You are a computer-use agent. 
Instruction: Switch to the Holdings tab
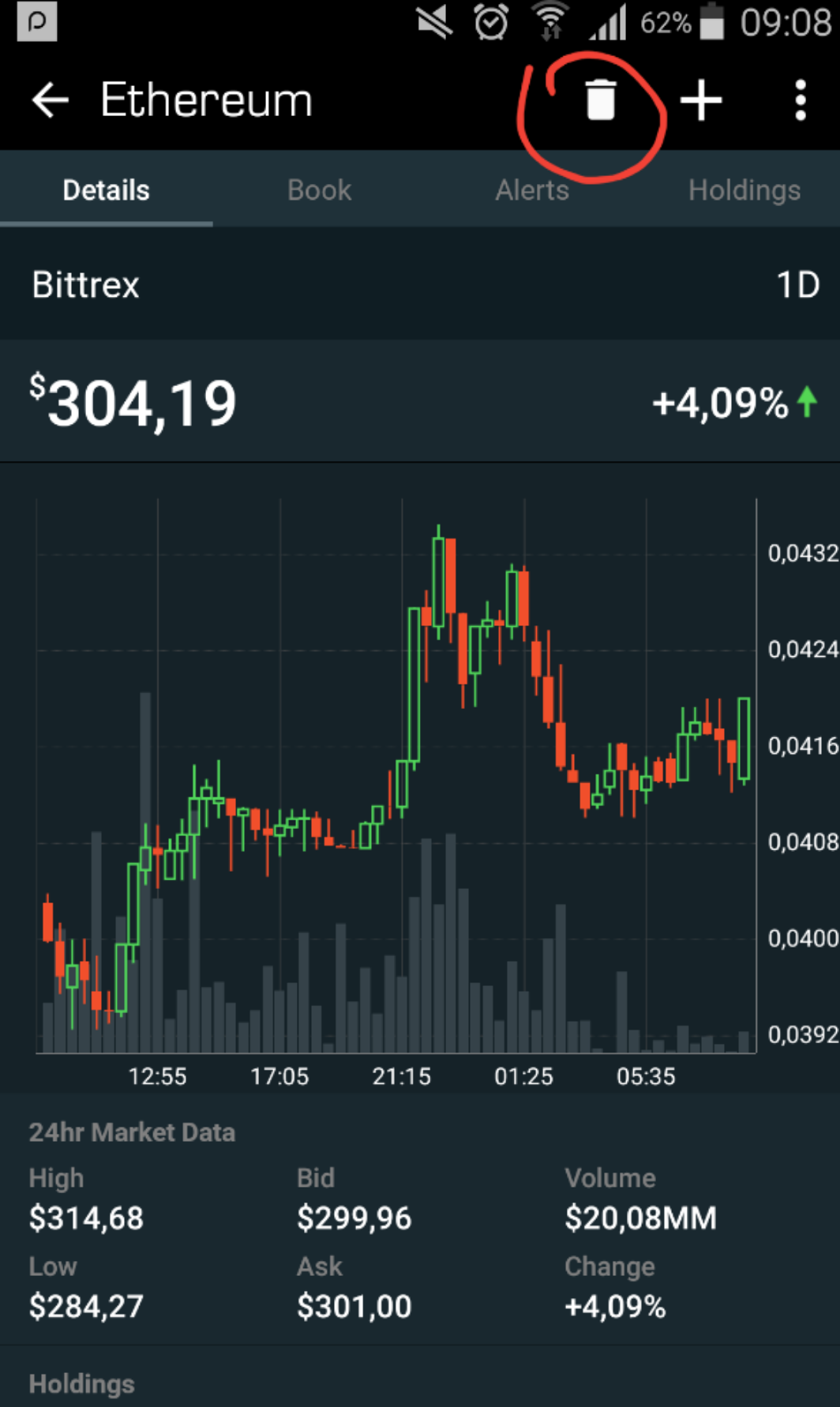click(744, 190)
